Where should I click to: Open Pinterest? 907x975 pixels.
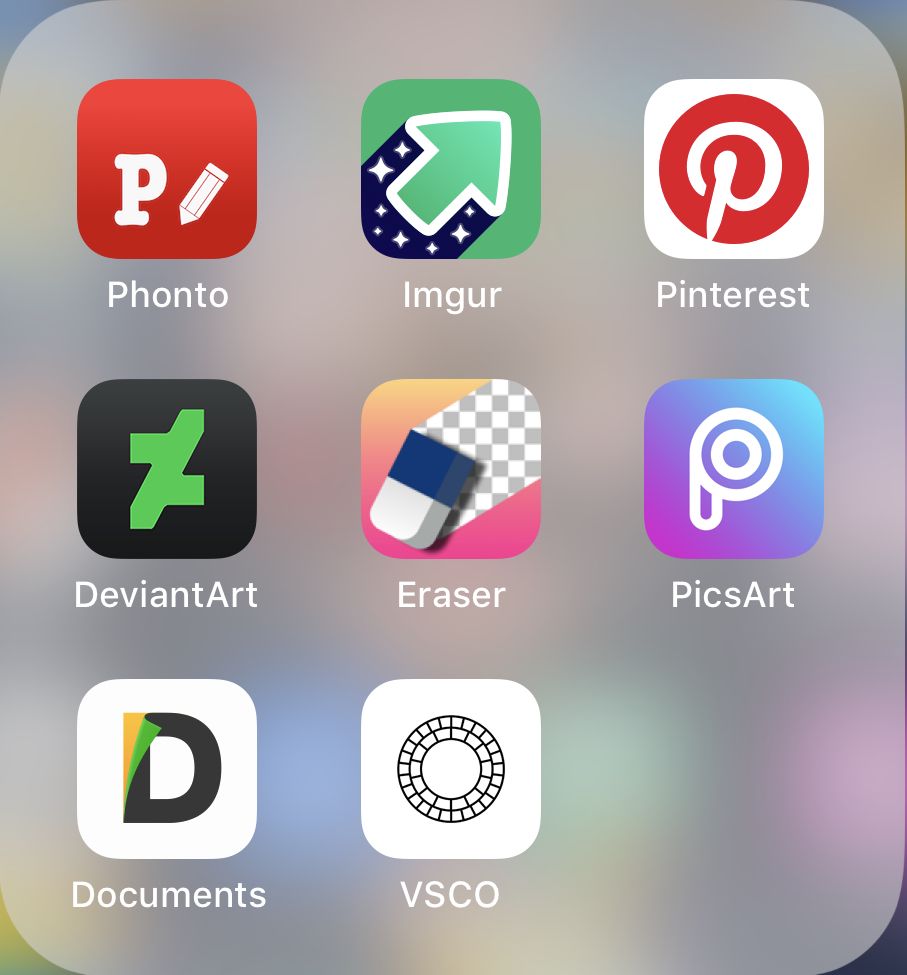click(733, 169)
